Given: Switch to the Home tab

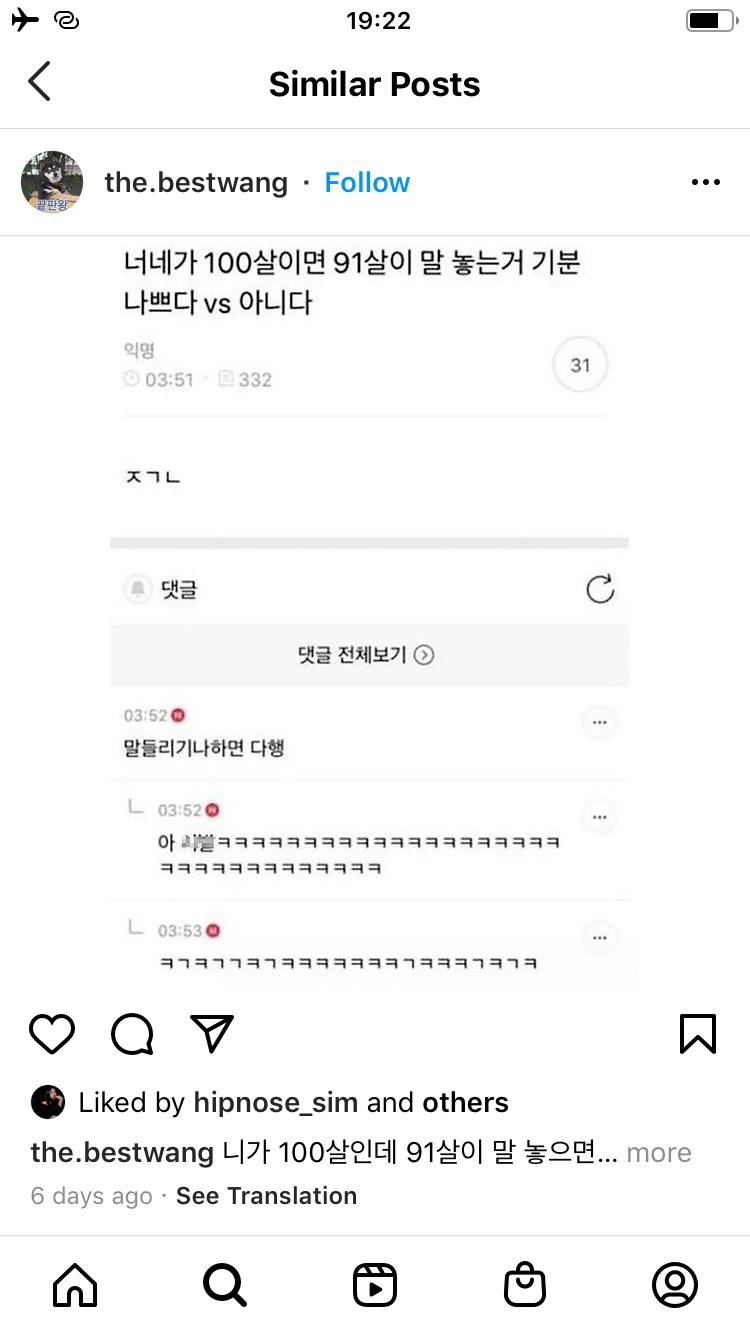Looking at the screenshot, I should click(75, 1285).
